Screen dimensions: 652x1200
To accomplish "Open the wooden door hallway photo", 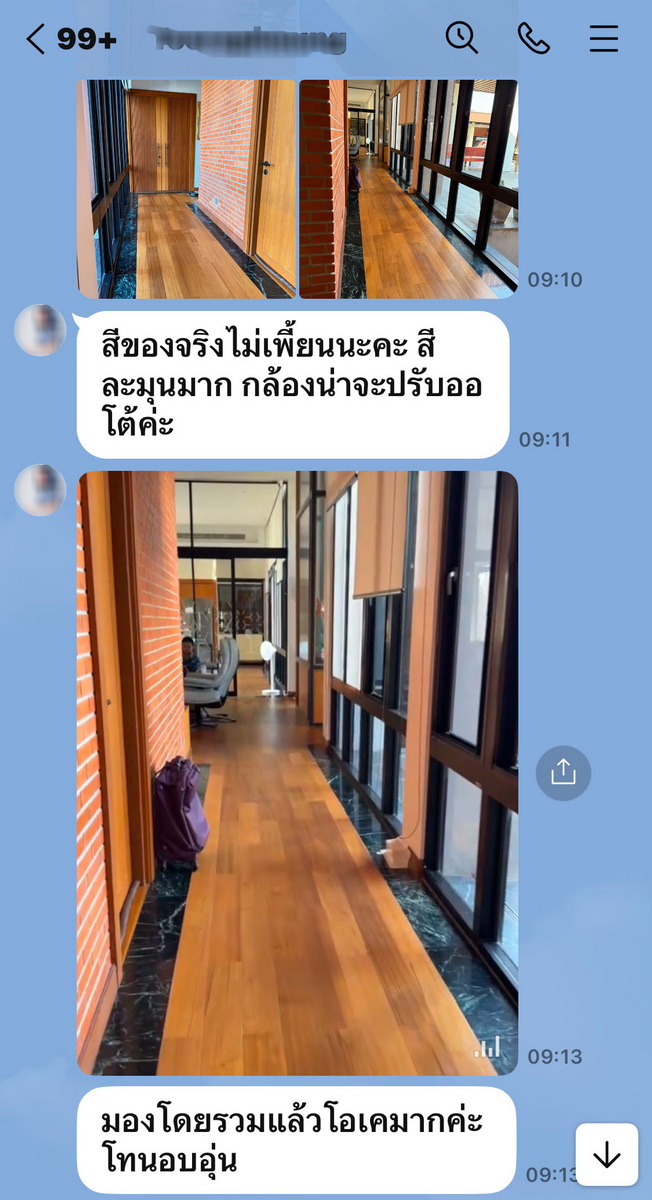I will pos(187,189).
